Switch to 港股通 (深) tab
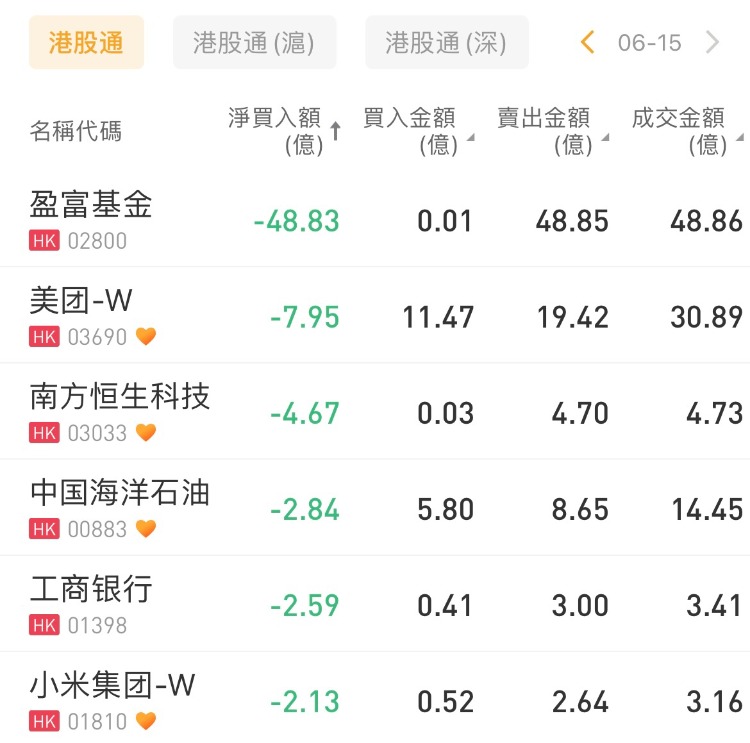 click(x=446, y=43)
